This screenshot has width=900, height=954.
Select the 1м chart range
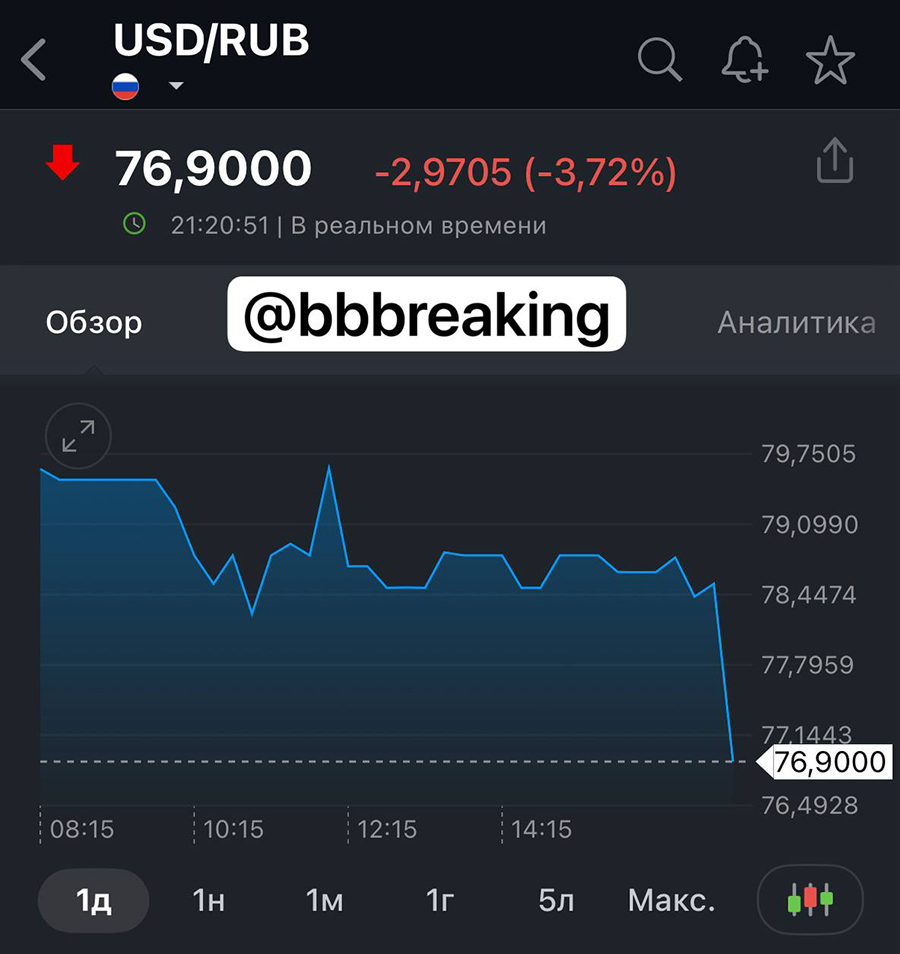[324, 901]
